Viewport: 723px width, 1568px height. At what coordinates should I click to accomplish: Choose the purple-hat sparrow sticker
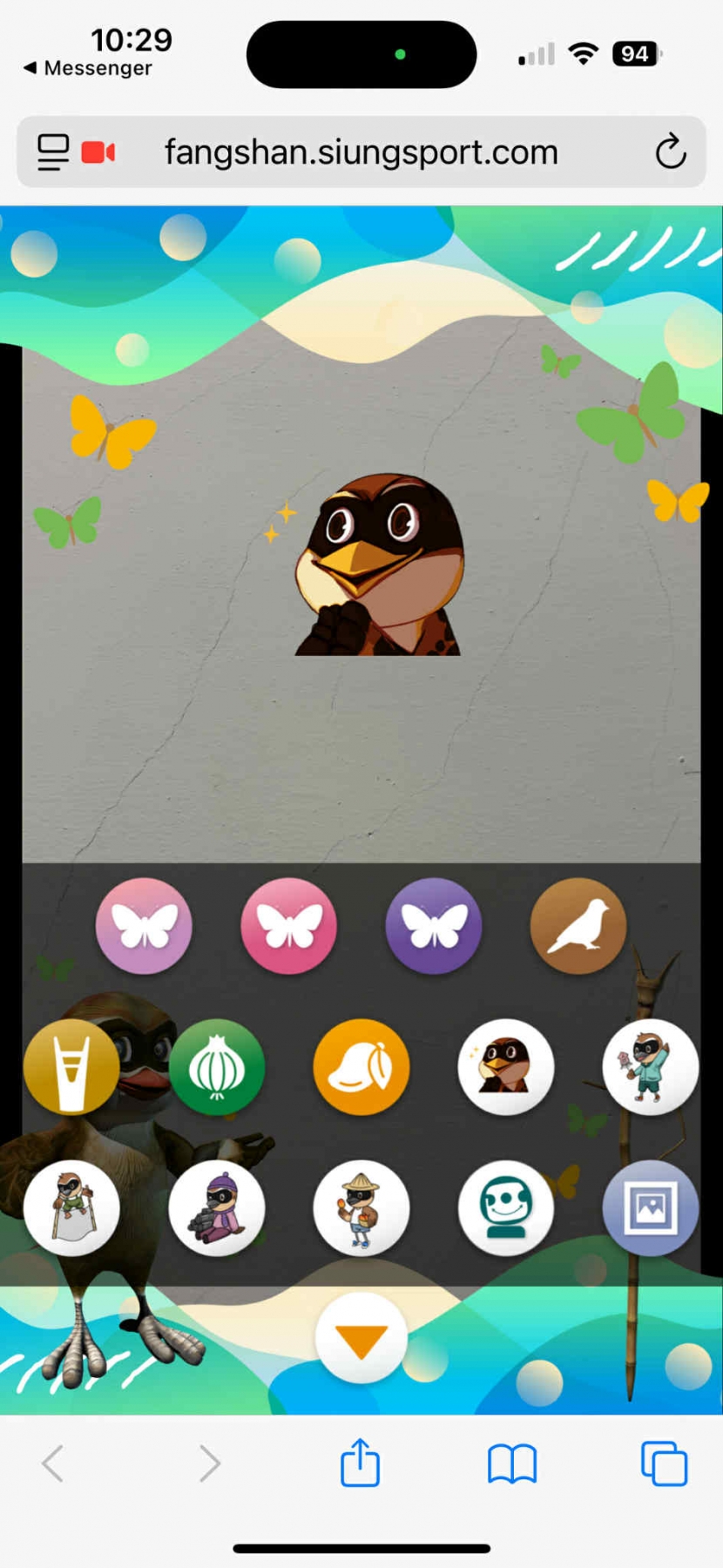(x=216, y=1208)
